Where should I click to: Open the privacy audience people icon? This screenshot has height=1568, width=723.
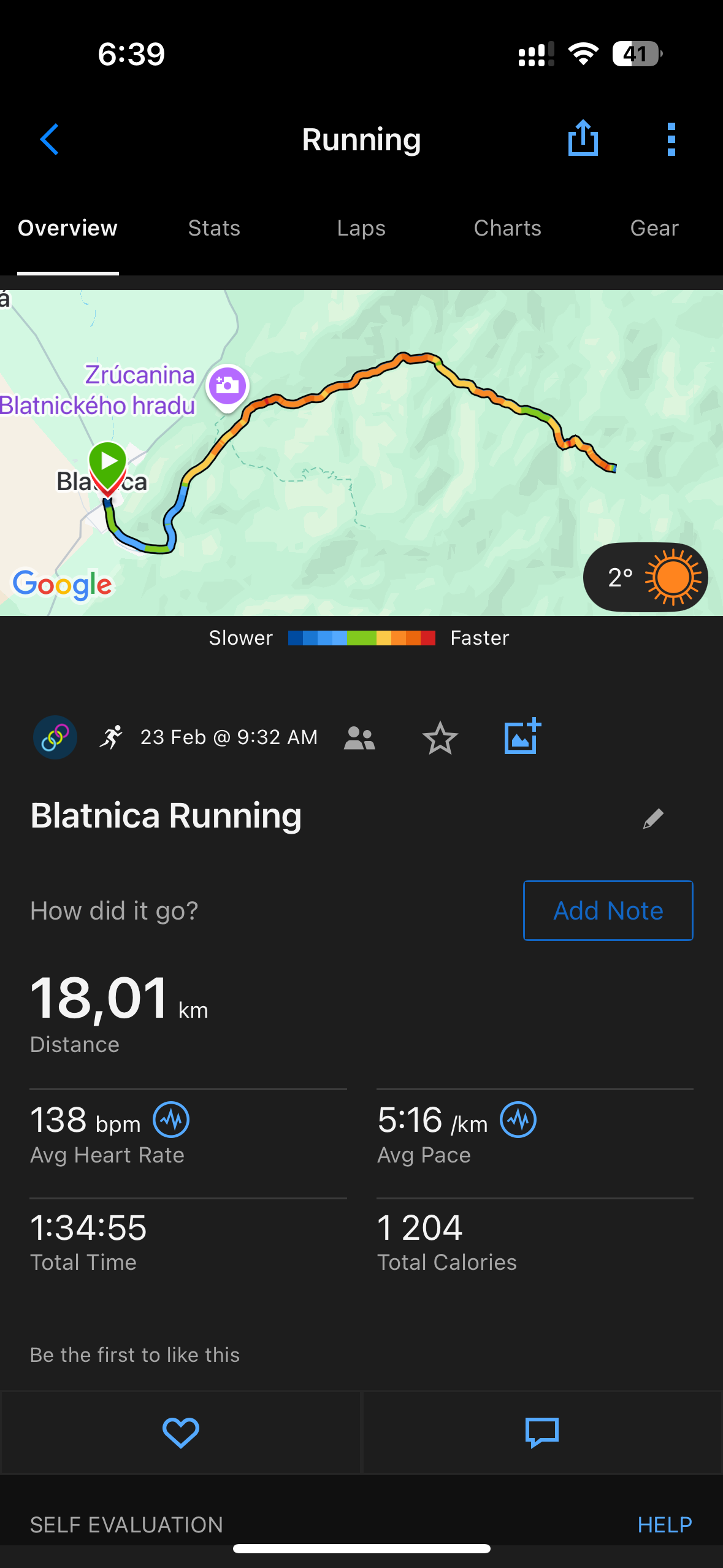(359, 738)
